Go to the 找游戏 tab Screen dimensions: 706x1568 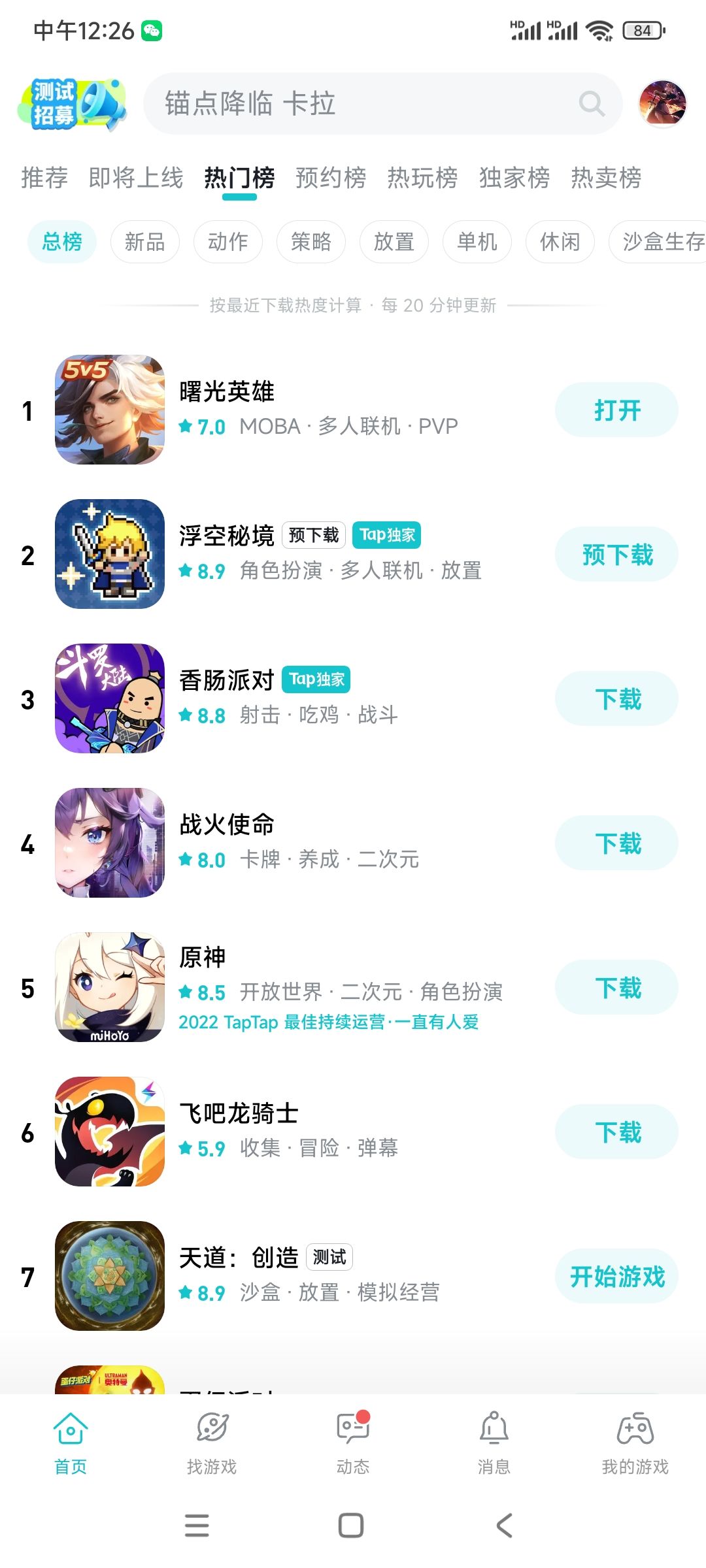pos(212,1443)
